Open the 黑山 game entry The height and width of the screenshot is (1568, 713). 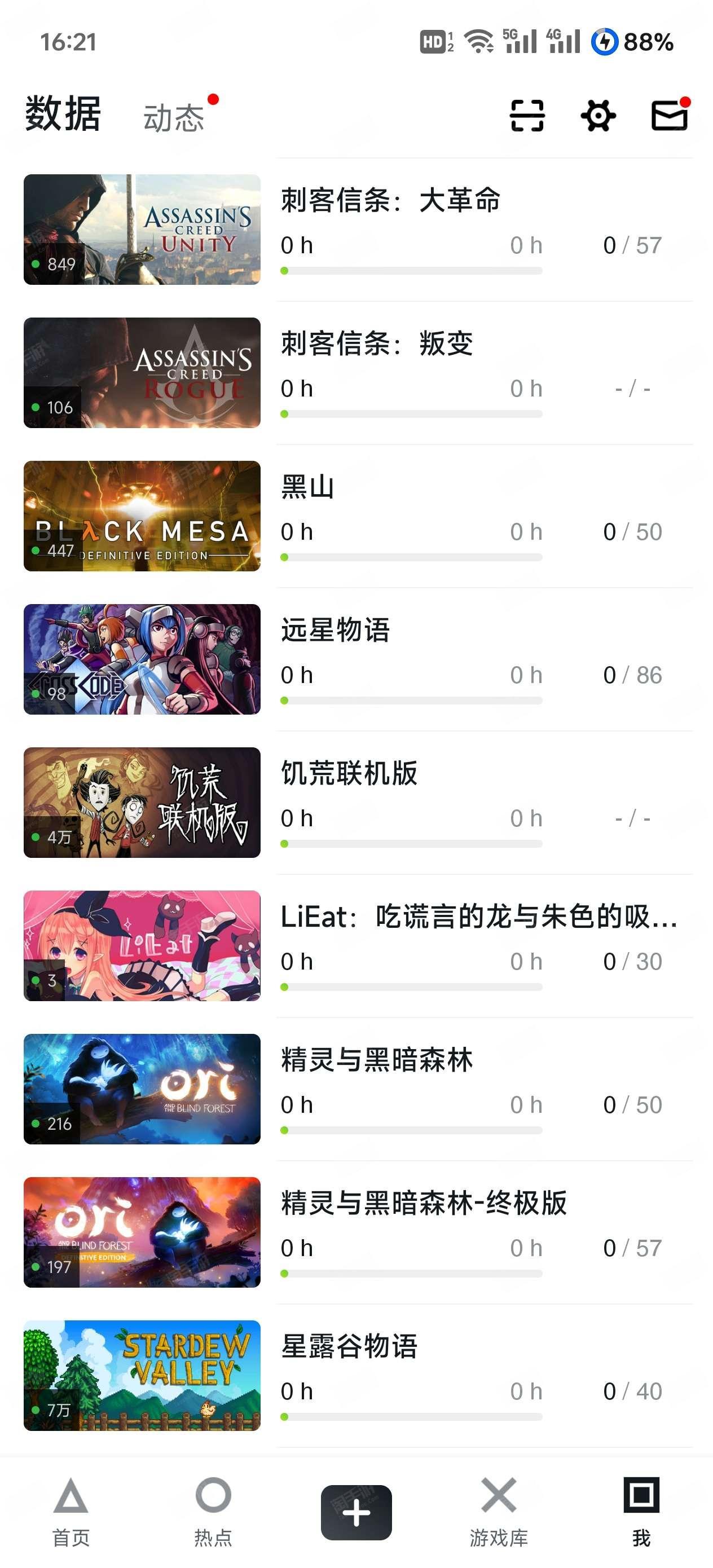click(358, 516)
